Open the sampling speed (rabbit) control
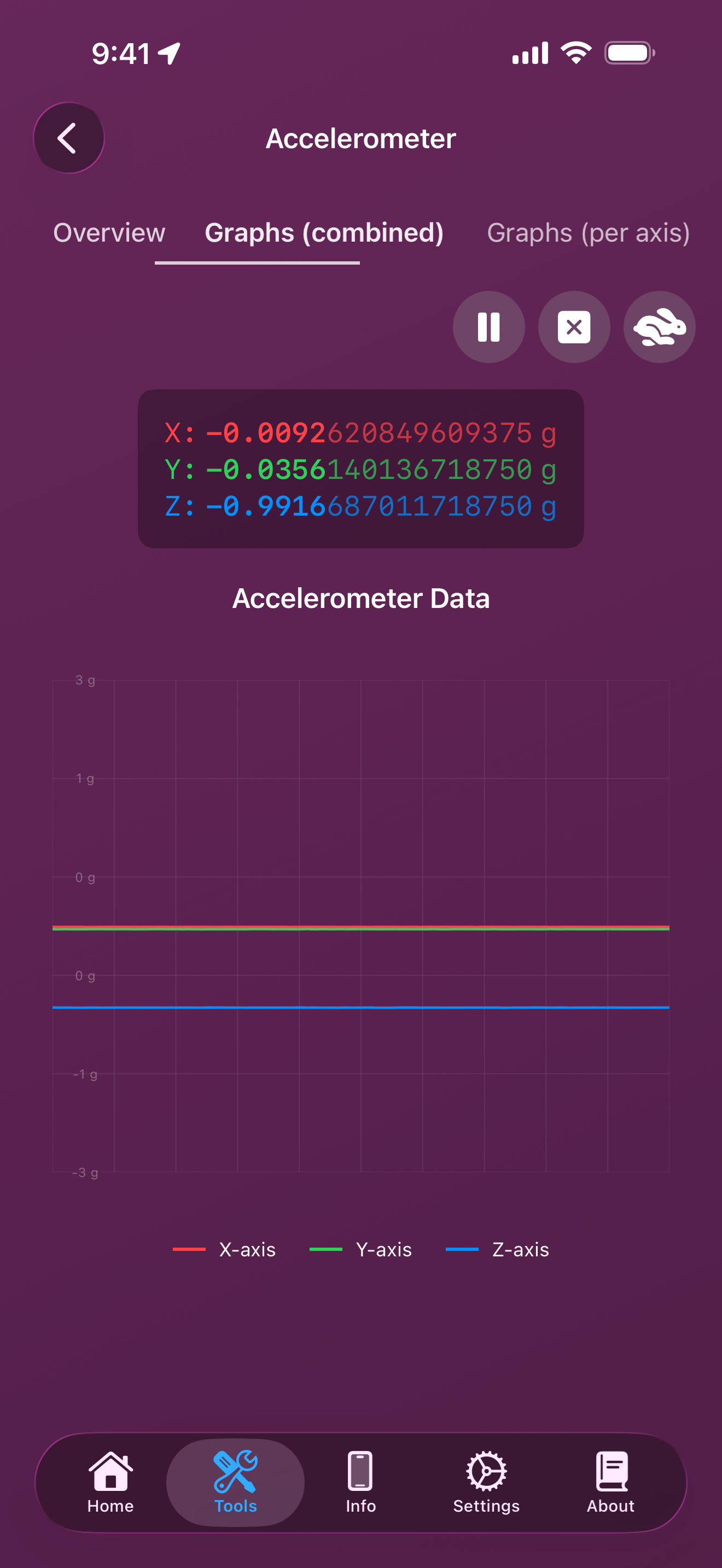Viewport: 722px width, 1568px height. 658,327
